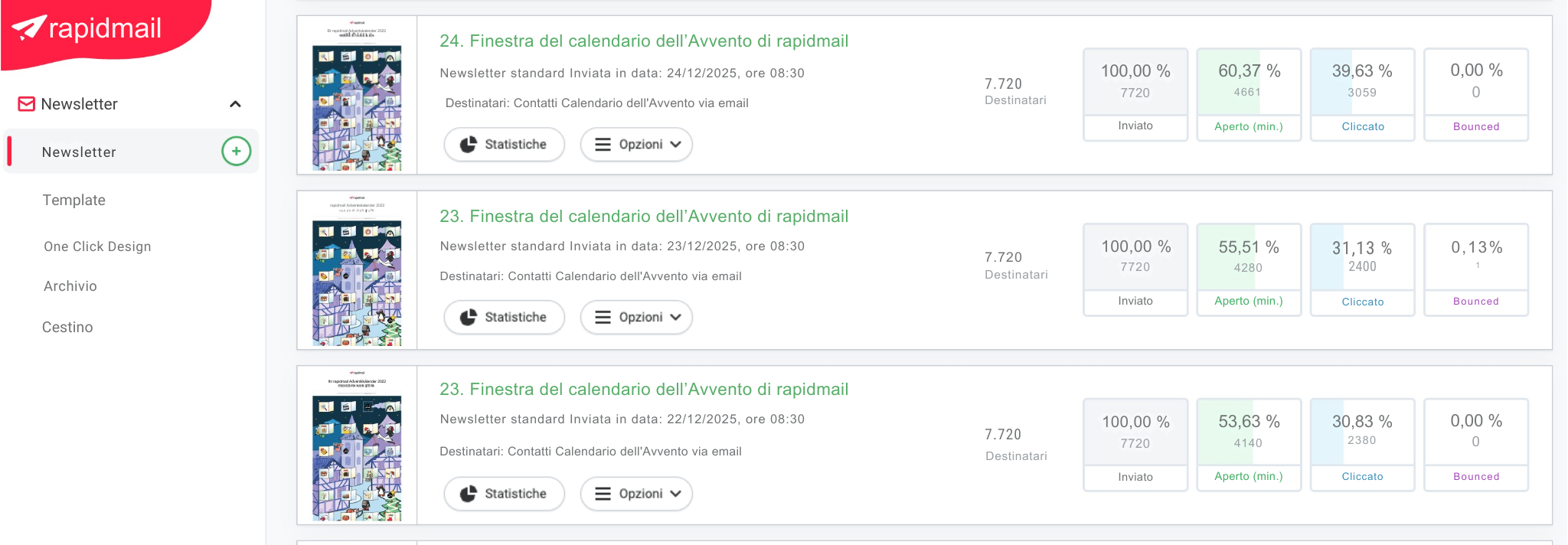This screenshot has width=1568, height=545.
Task: Open the Cestino section
Action: 67,327
